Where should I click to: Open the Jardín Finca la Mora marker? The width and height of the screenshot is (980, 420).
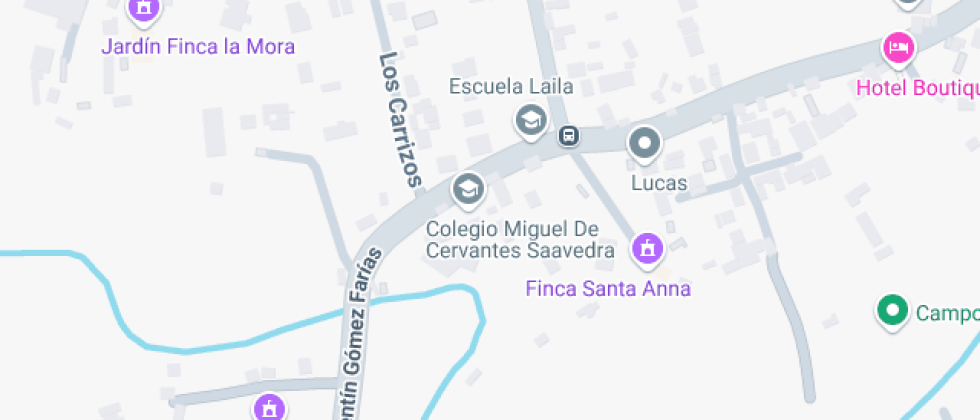coord(145,11)
